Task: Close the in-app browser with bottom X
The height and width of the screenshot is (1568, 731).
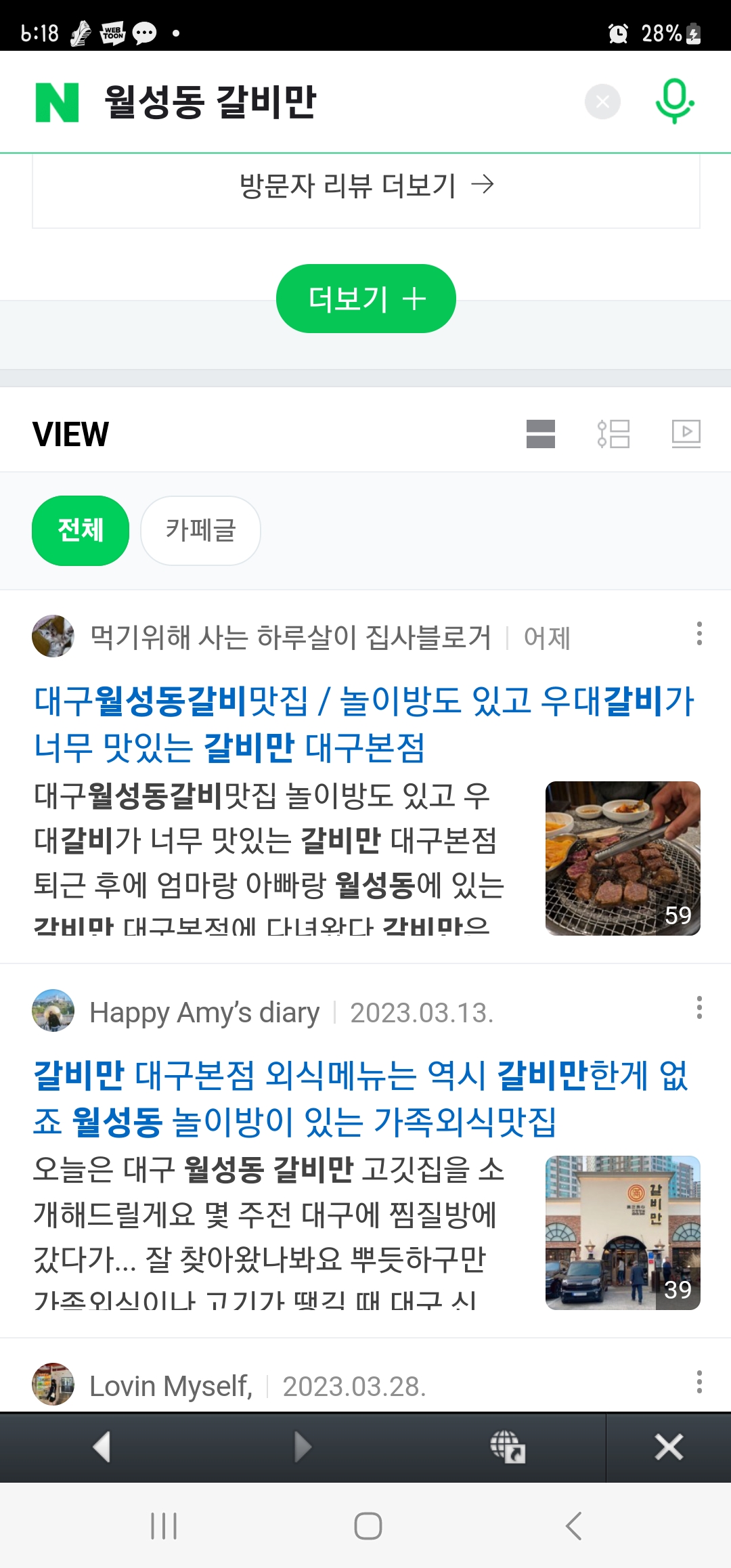Action: pyautogui.click(x=669, y=1447)
